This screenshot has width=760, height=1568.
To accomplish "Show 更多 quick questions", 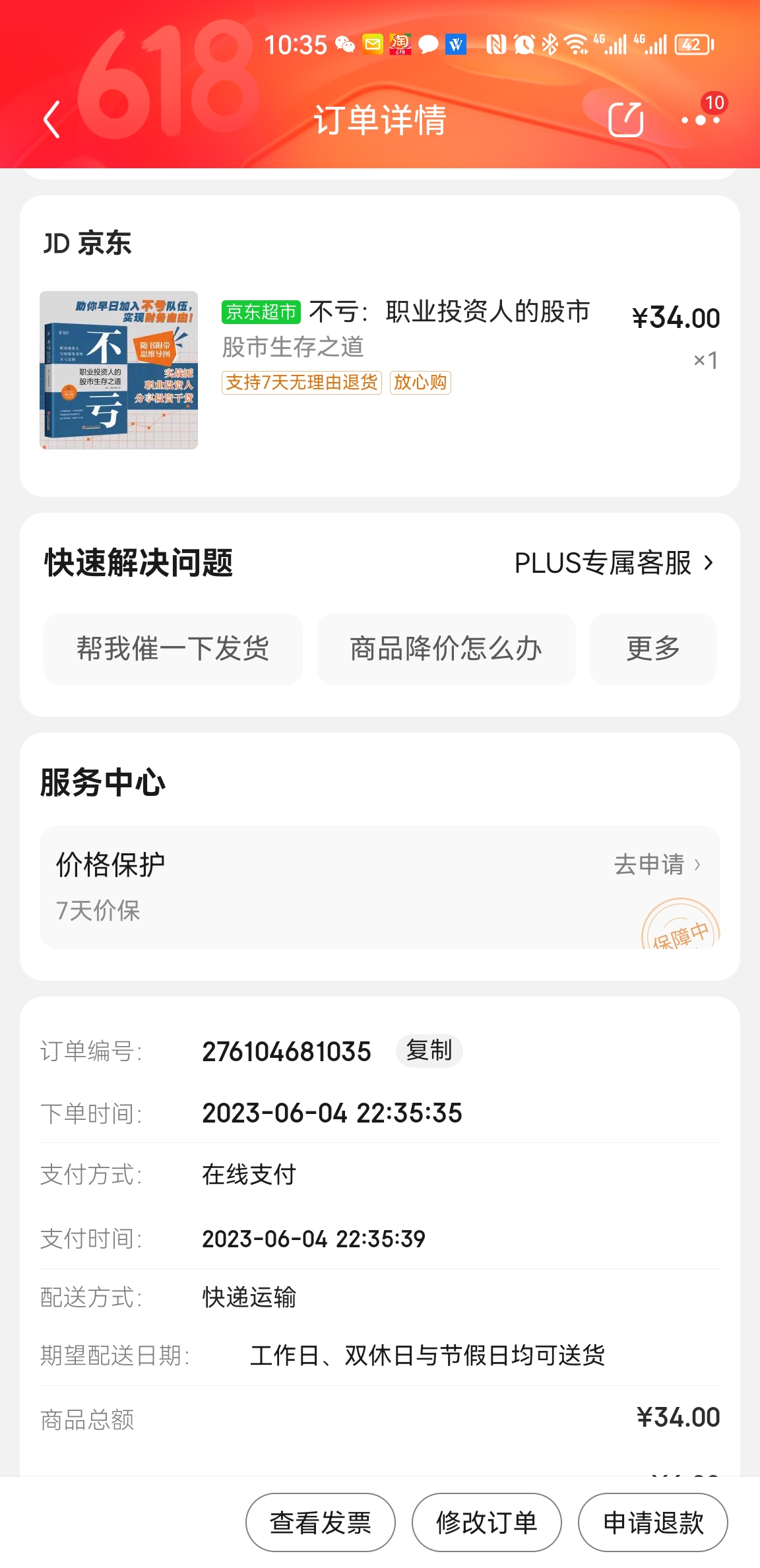I will click(x=652, y=649).
